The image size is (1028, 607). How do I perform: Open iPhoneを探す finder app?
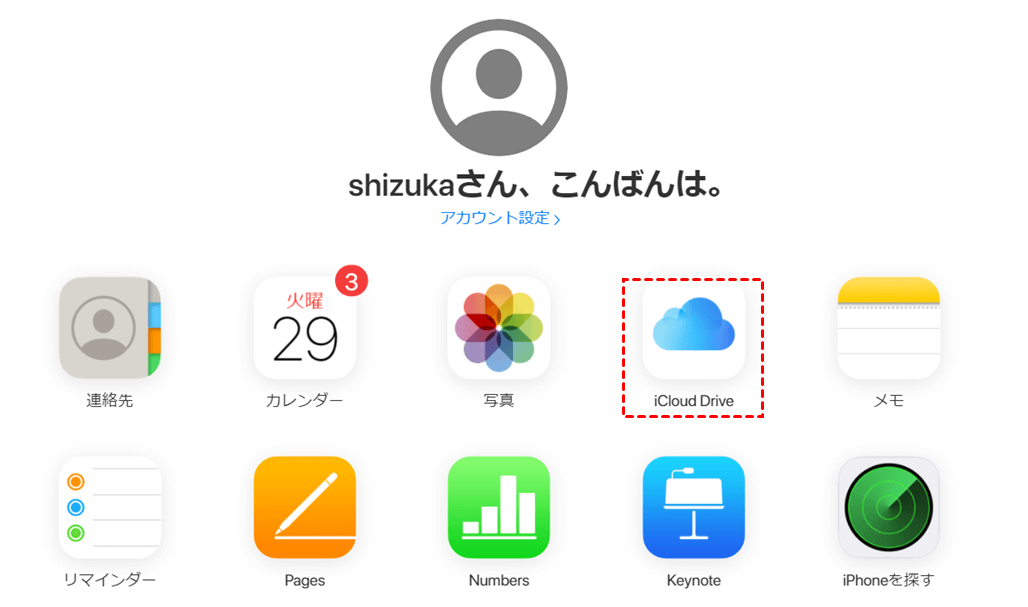coord(888,507)
